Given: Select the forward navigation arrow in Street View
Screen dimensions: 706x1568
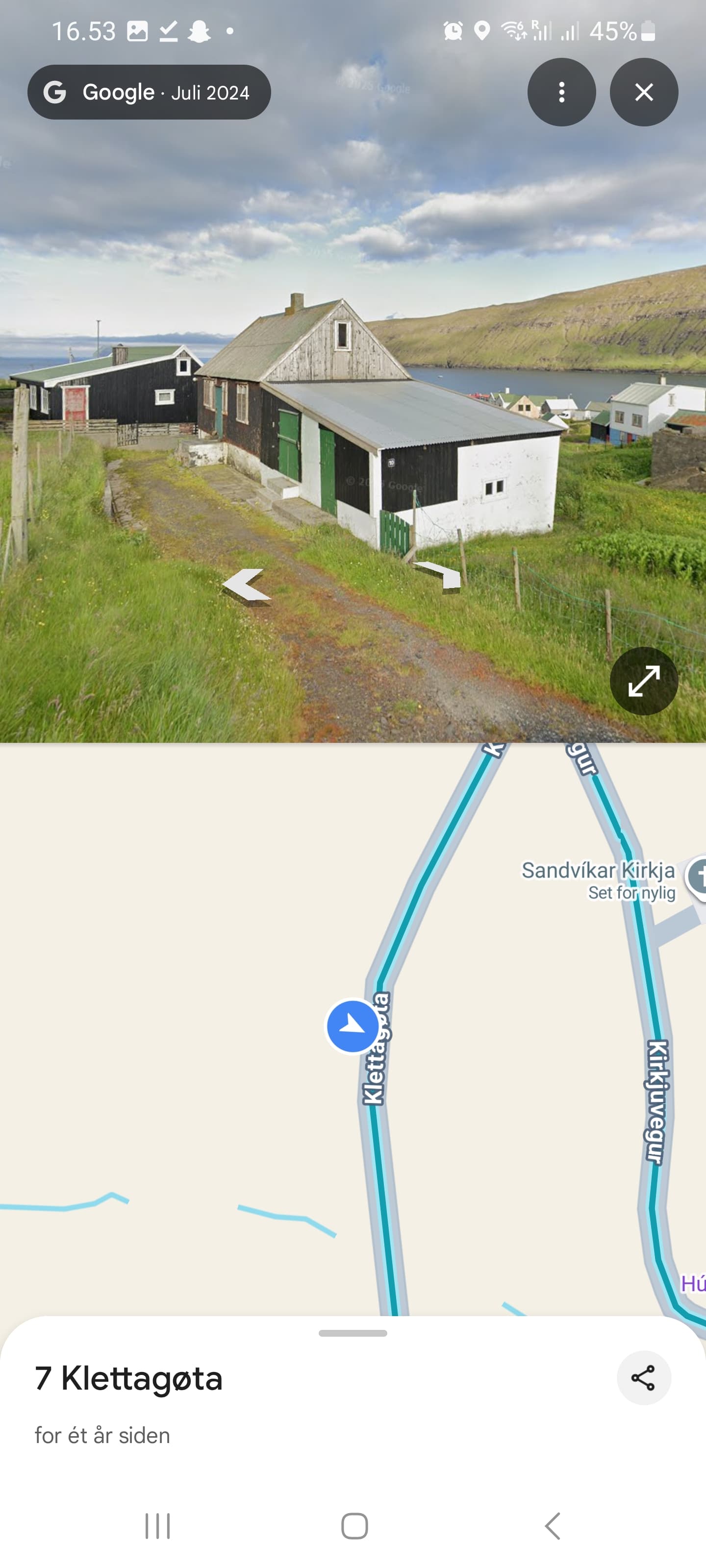Looking at the screenshot, I should click(x=436, y=575).
